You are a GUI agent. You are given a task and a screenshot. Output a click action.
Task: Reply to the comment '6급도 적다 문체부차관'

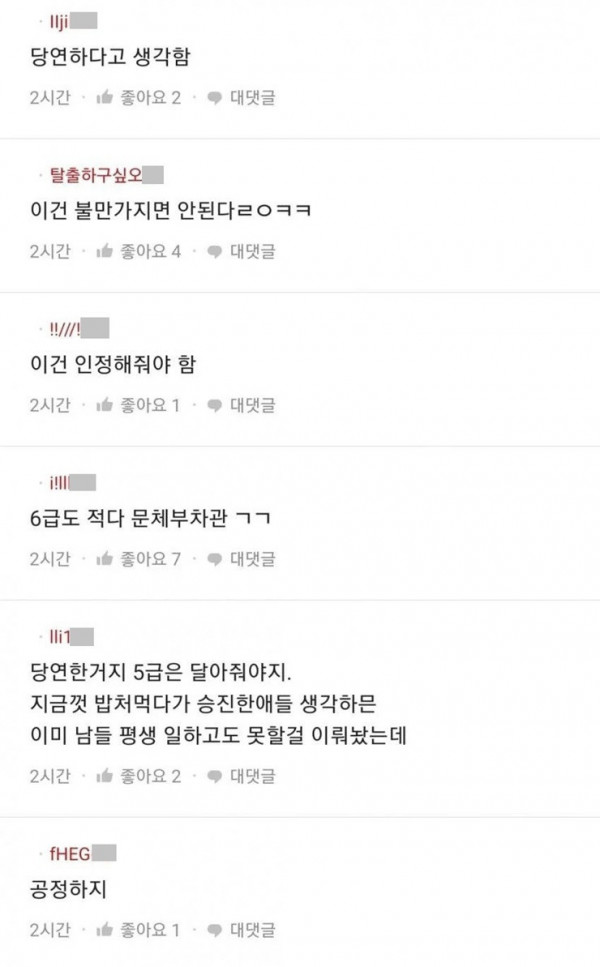coord(241,559)
